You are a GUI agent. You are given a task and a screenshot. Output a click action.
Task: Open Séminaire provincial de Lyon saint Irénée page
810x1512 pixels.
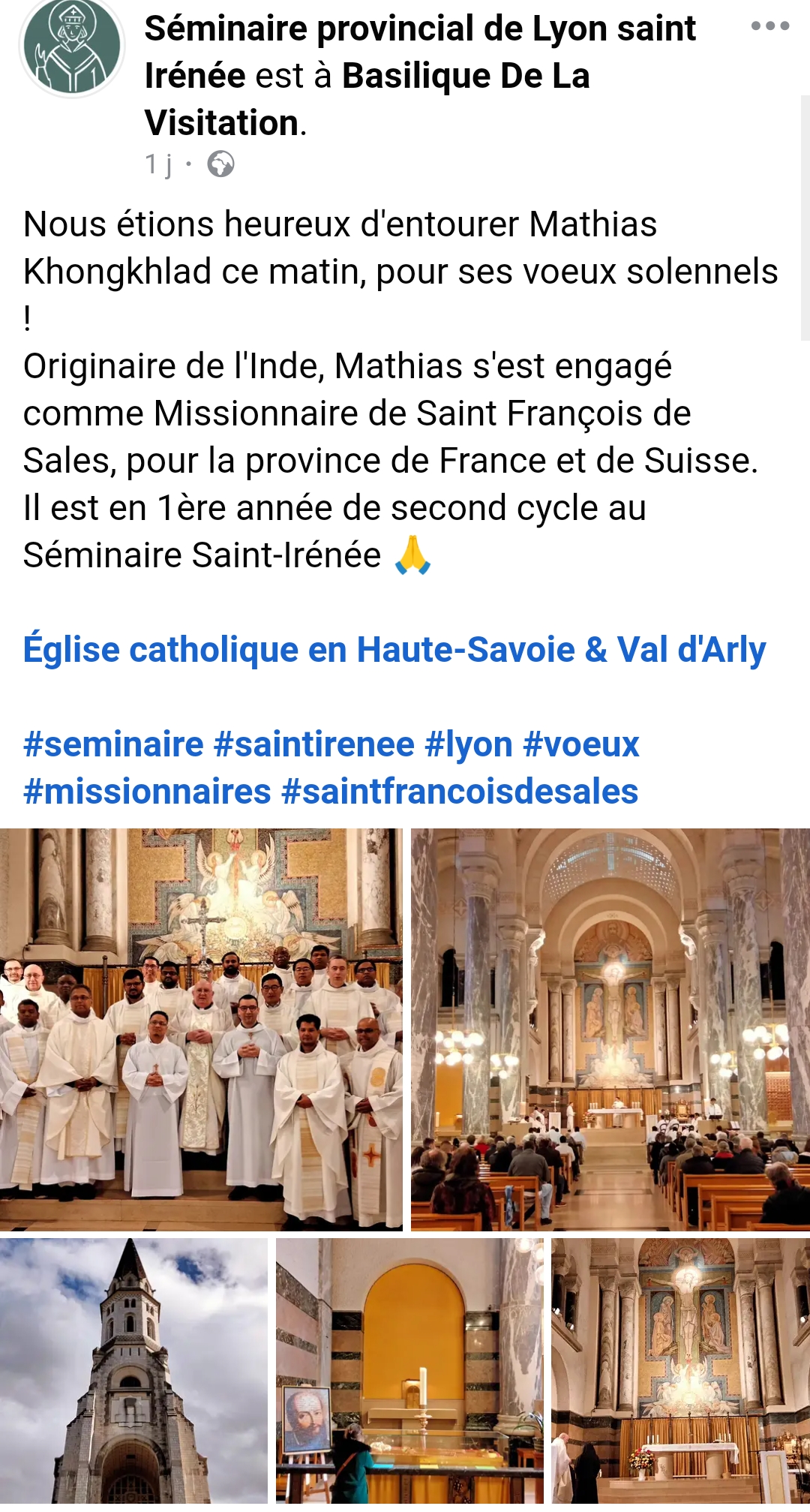tap(420, 30)
